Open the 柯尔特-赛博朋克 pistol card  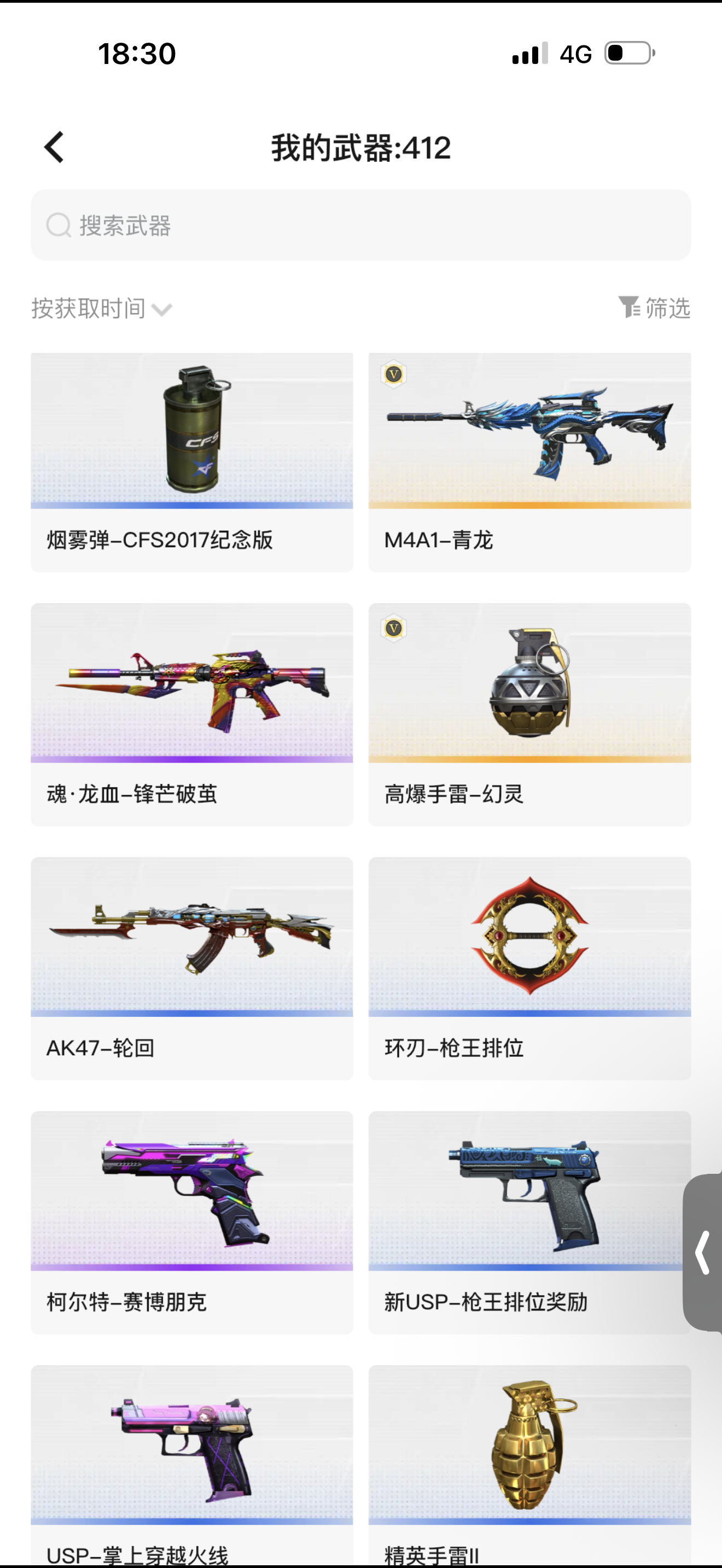point(192,1222)
